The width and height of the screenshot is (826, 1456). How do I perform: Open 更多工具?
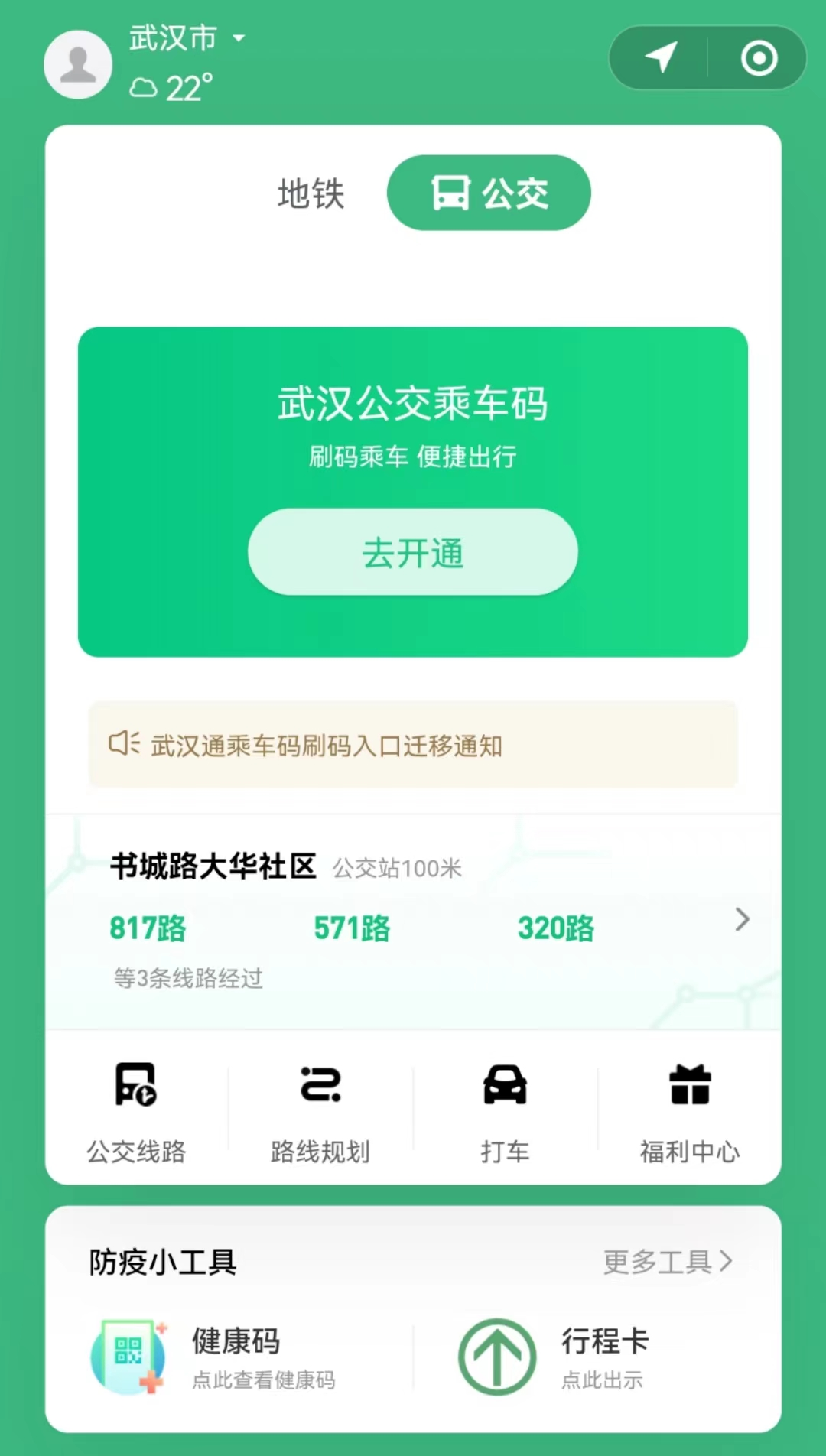coord(668,1262)
